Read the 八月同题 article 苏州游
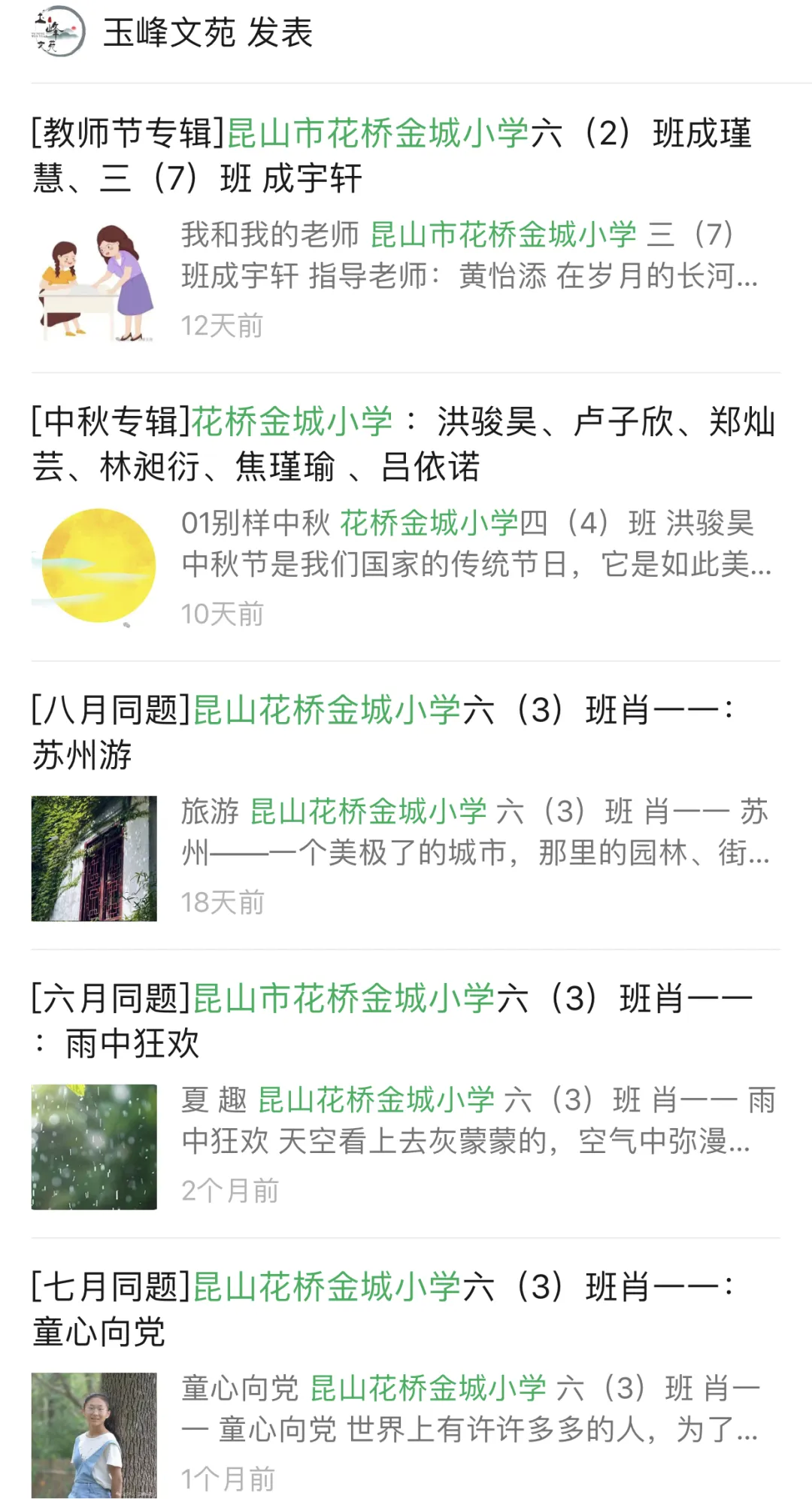 [x=382, y=732]
